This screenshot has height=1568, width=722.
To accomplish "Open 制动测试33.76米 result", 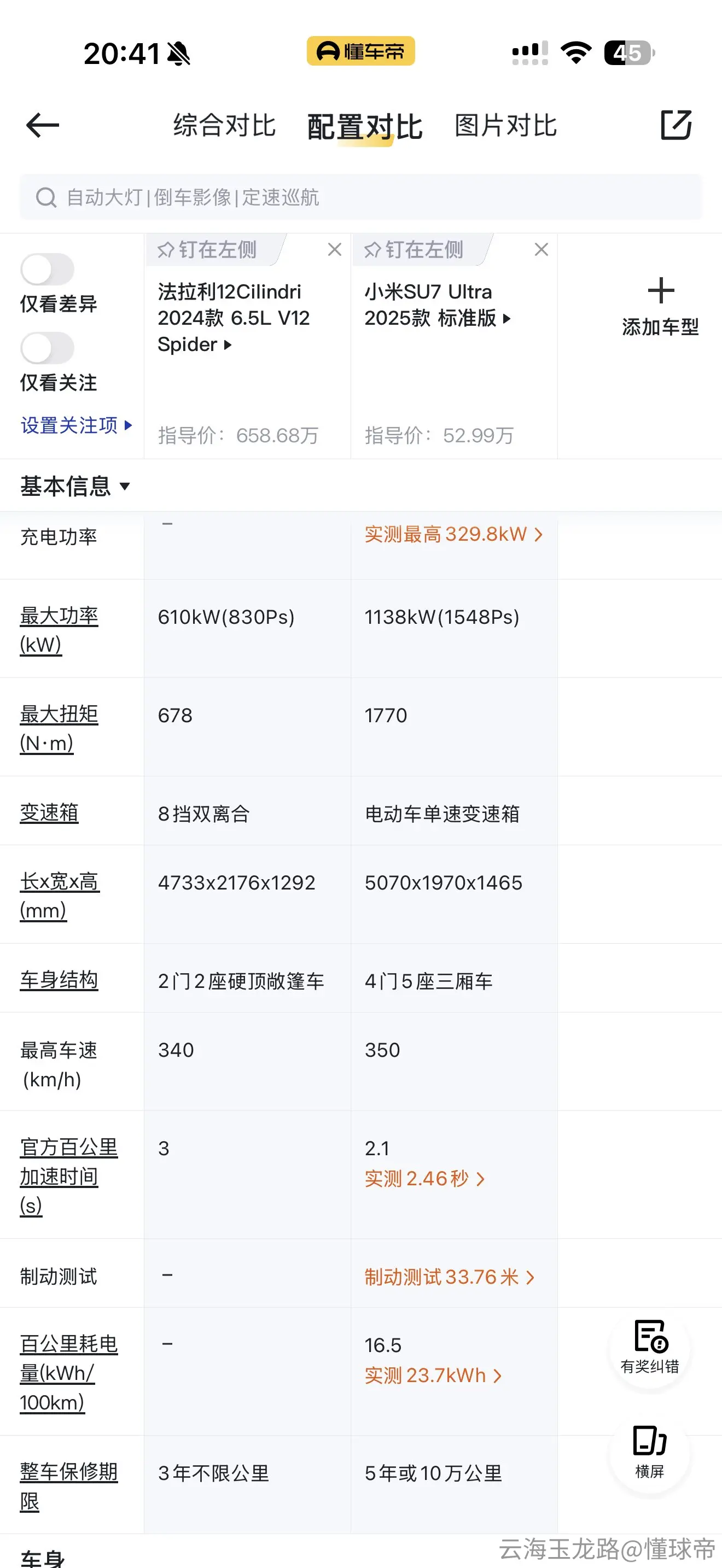I will coord(449,1277).
